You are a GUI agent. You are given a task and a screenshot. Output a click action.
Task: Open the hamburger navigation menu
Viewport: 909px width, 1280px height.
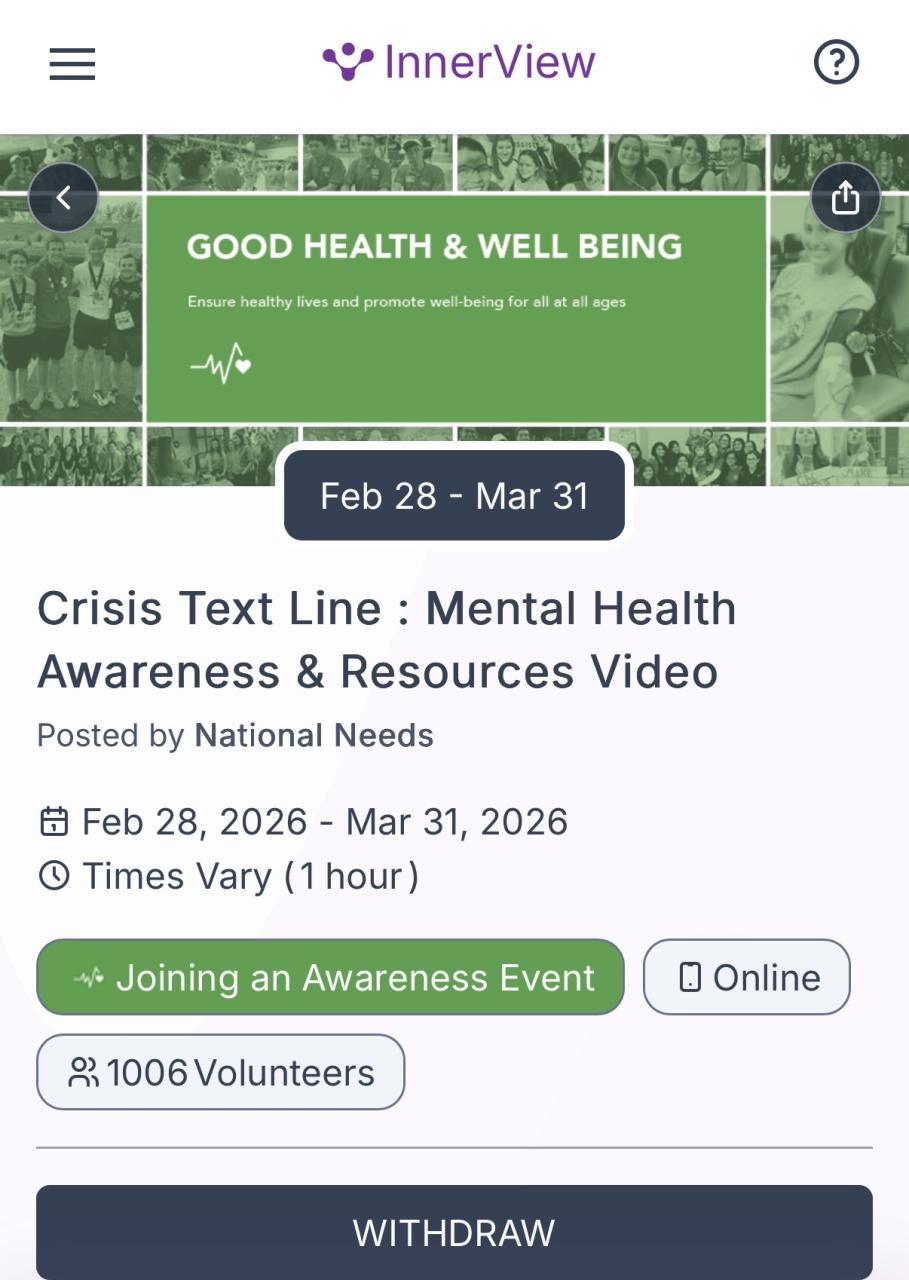tap(72, 64)
